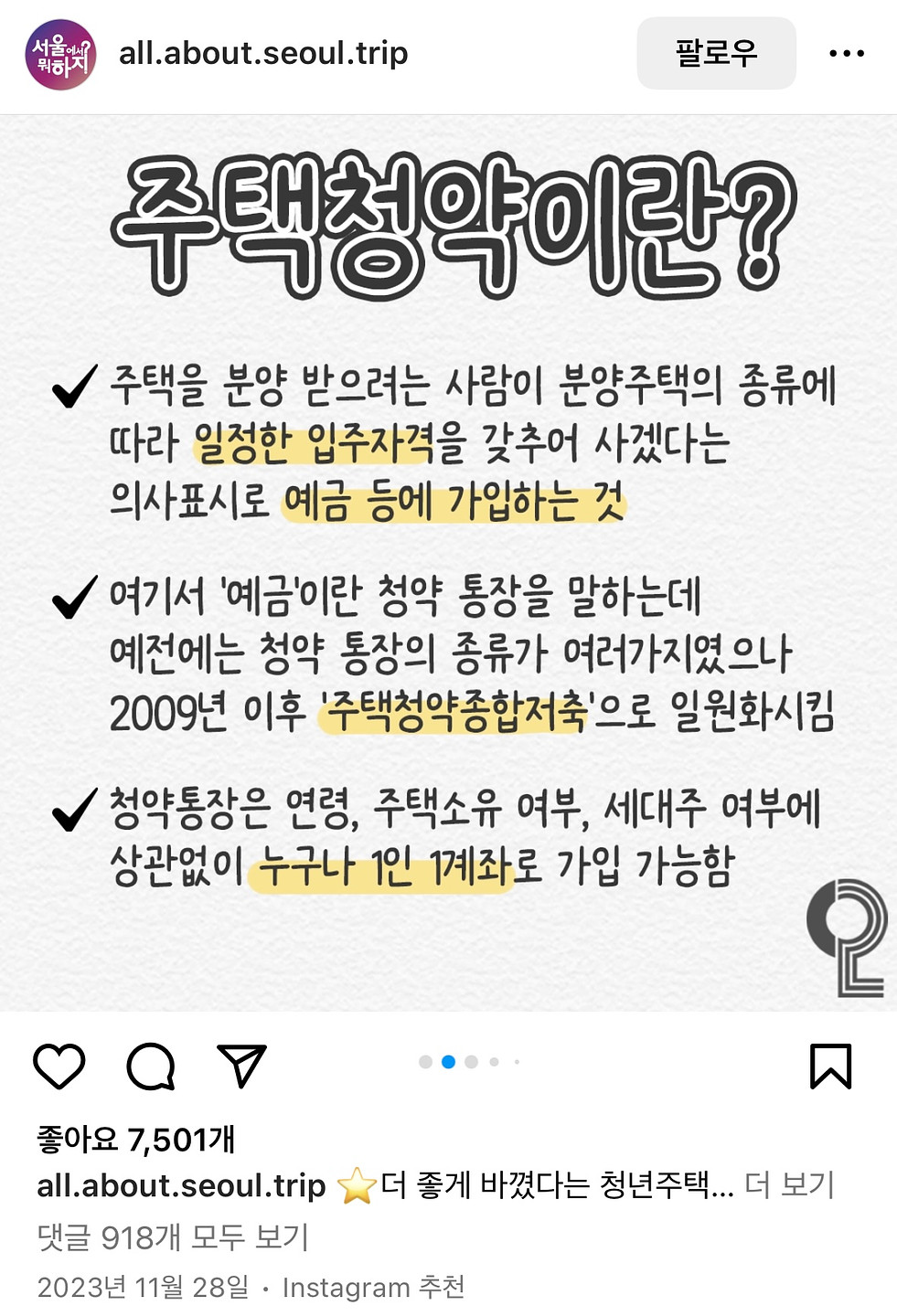Image resolution: width=897 pixels, height=1316 pixels.
Task: Open the all.about.seoul.trip username at the top
Action: coord(263,54)
